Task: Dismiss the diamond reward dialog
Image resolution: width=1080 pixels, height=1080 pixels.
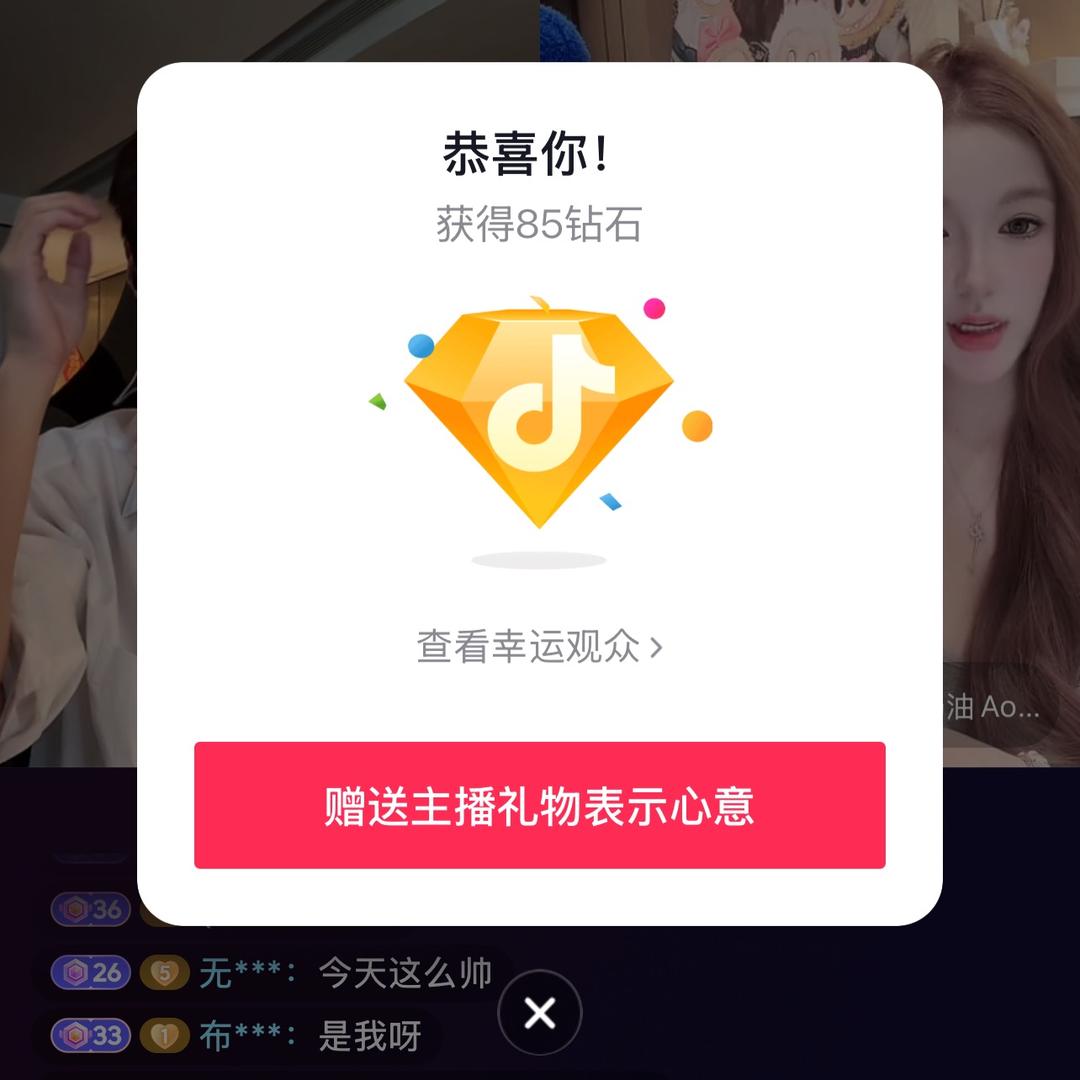Action: point(540,1013)
